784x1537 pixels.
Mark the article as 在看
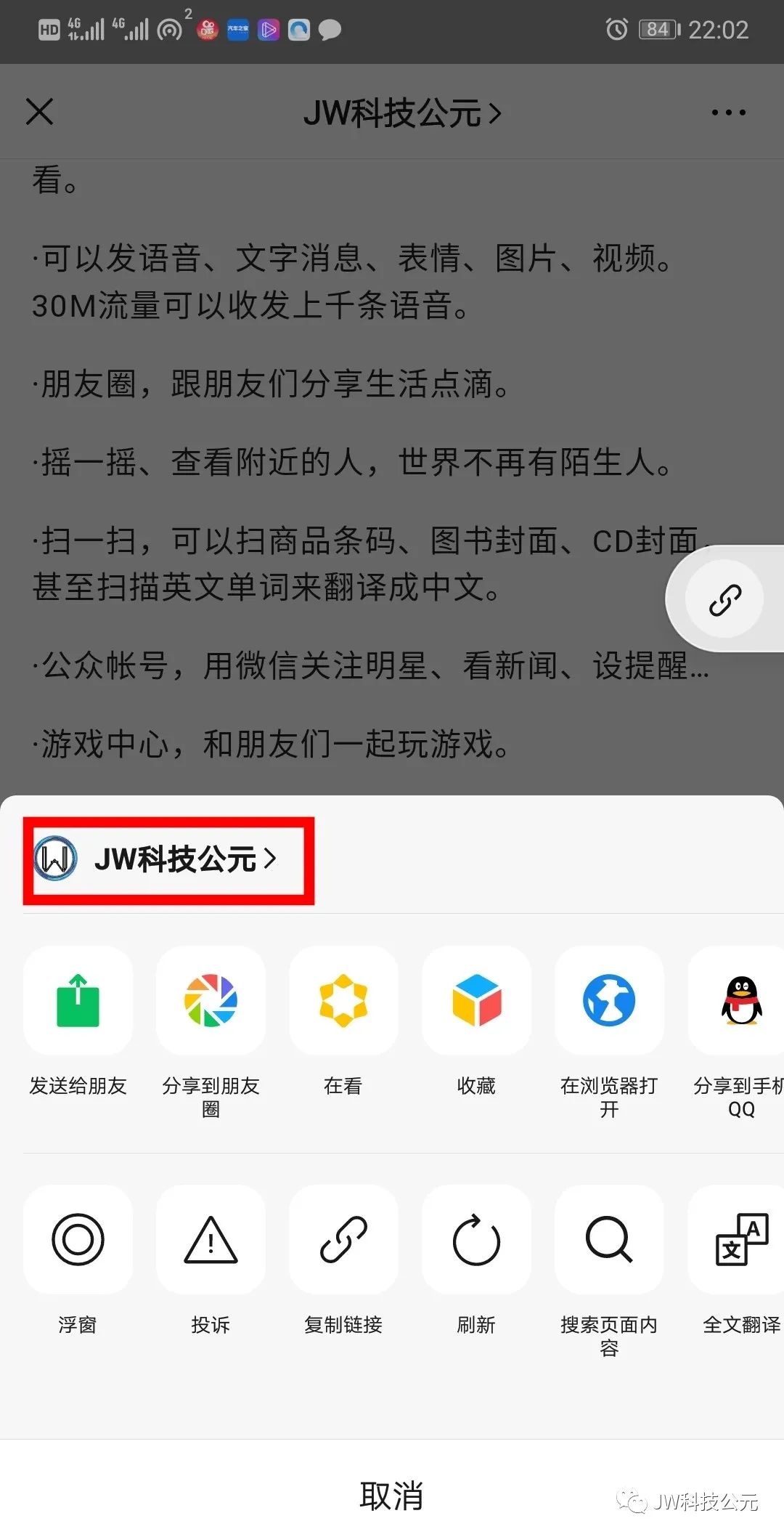click(x=343, y=1001)
